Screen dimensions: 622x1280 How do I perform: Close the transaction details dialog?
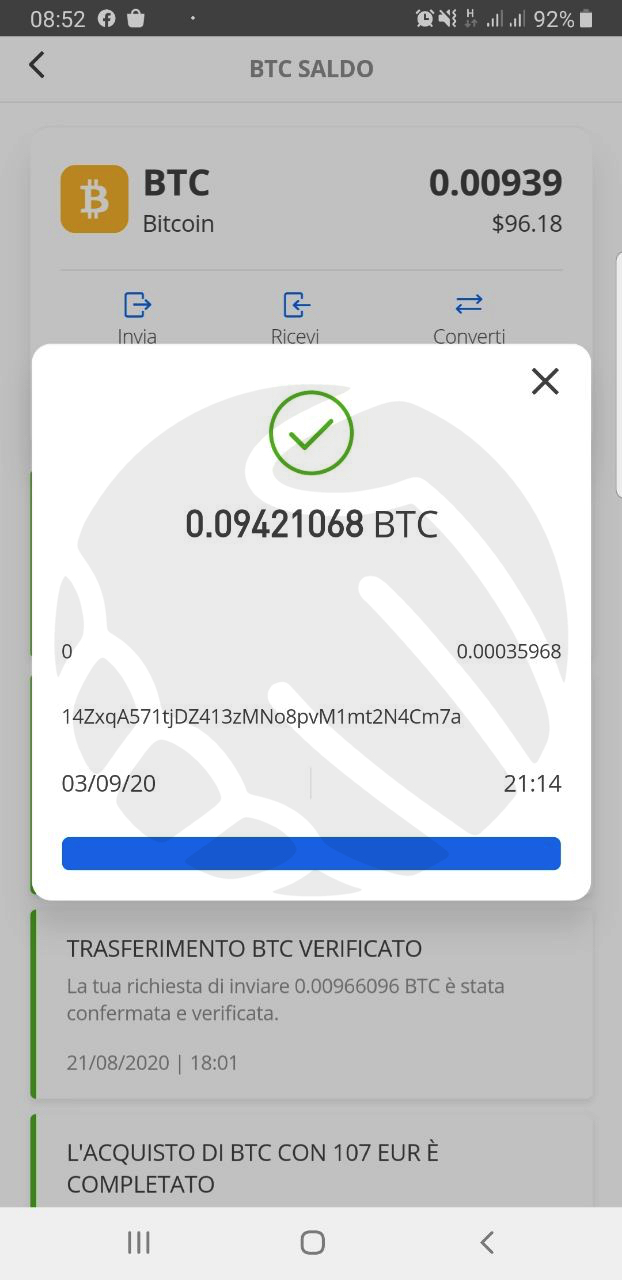[545, 381]
